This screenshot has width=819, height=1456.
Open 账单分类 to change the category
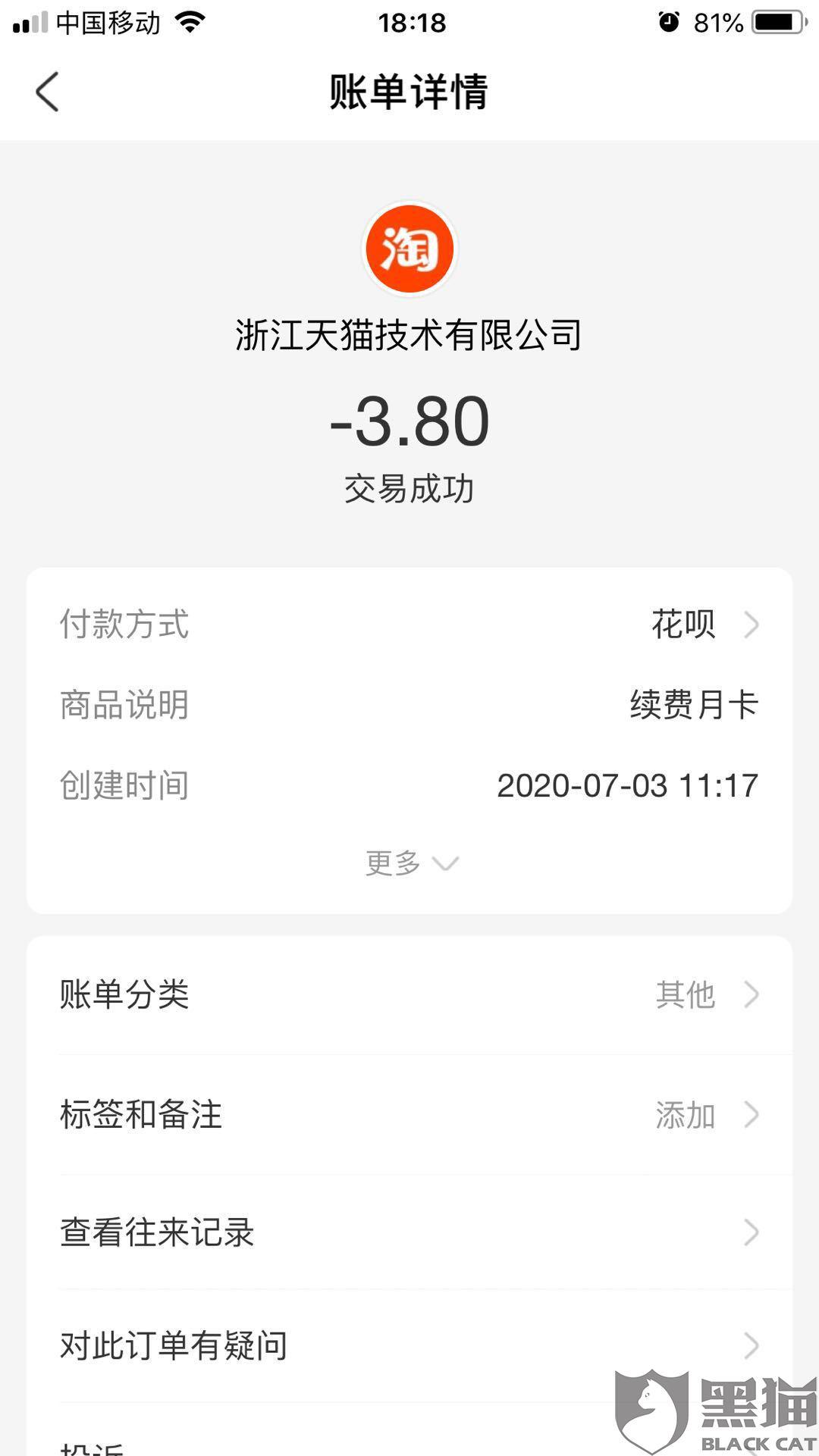pyautogui.click(x=409, y=994)
